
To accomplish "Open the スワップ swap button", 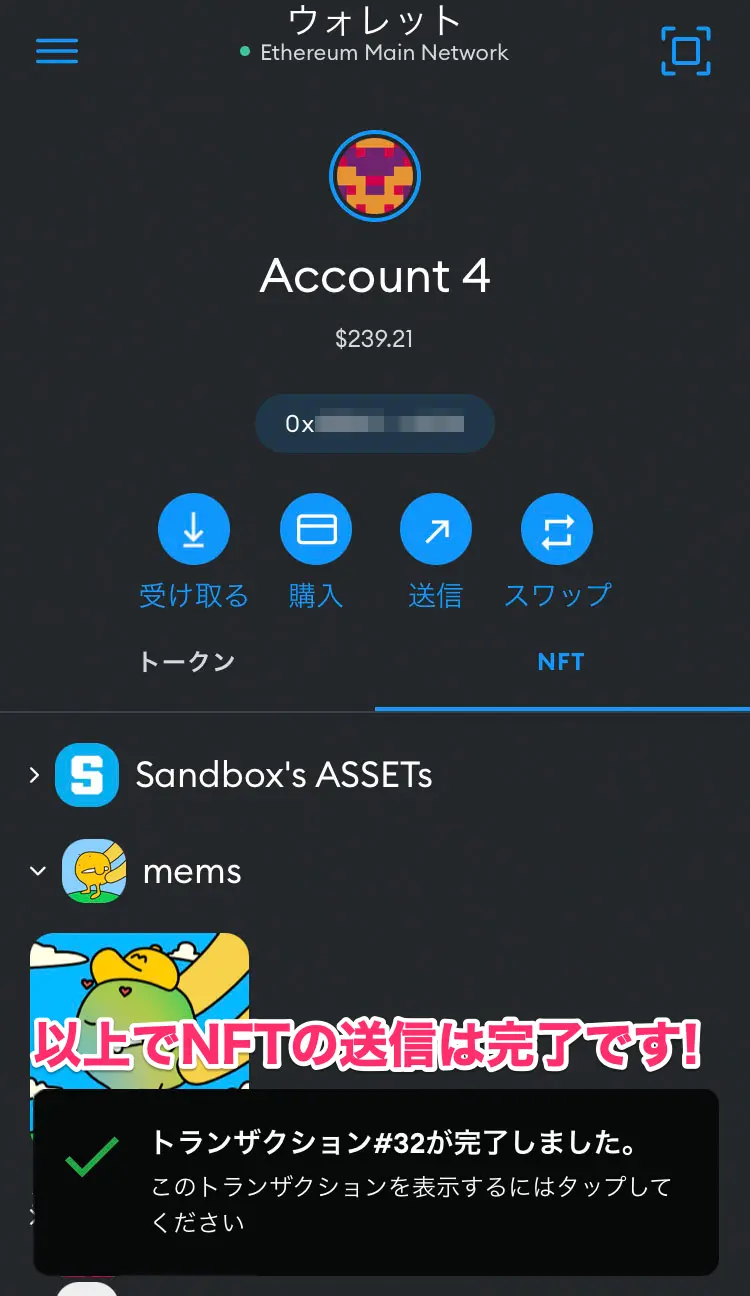I will click(x=557, y=530).
